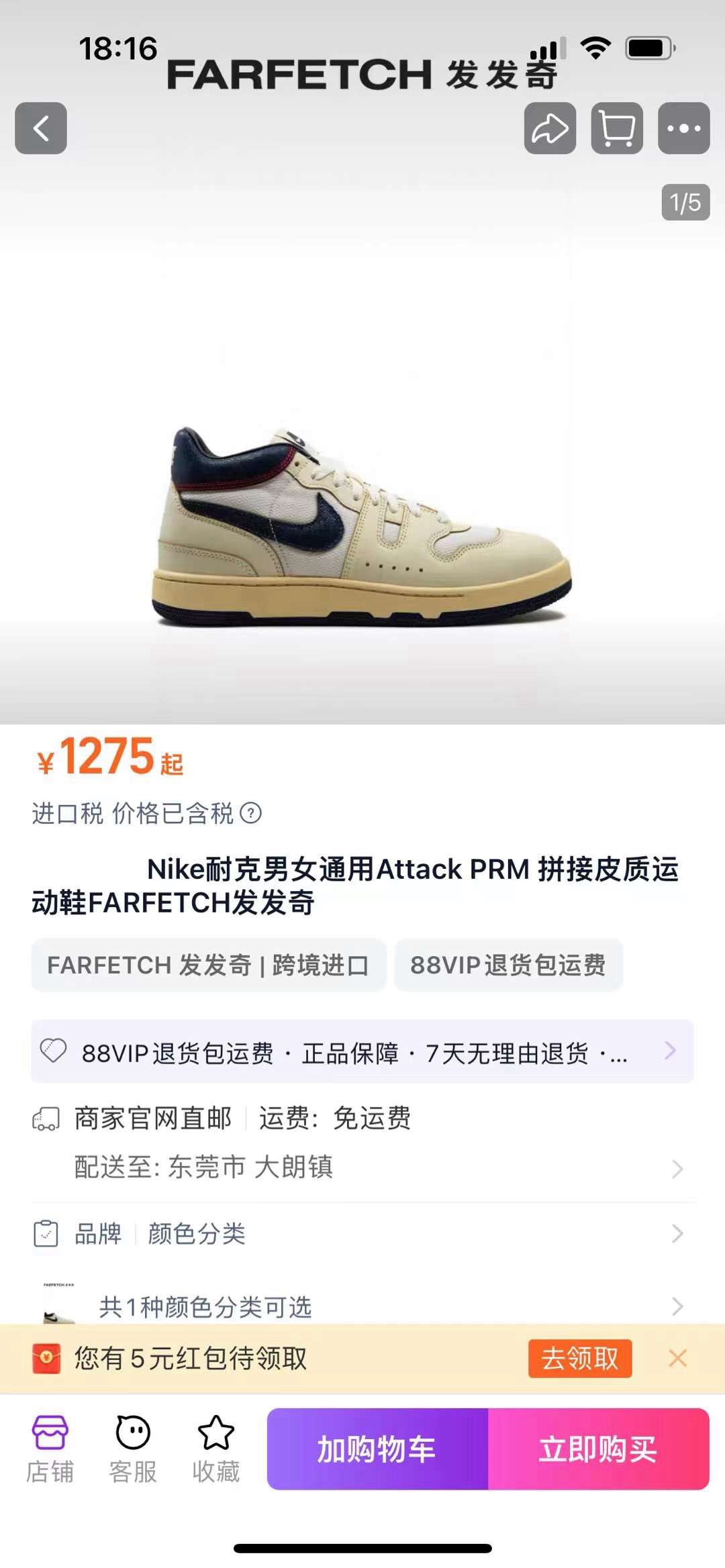Go back using the top-left arrow
Image resolution: width=725 pixels, height=1568 pixels.
(x=41, y=128)
